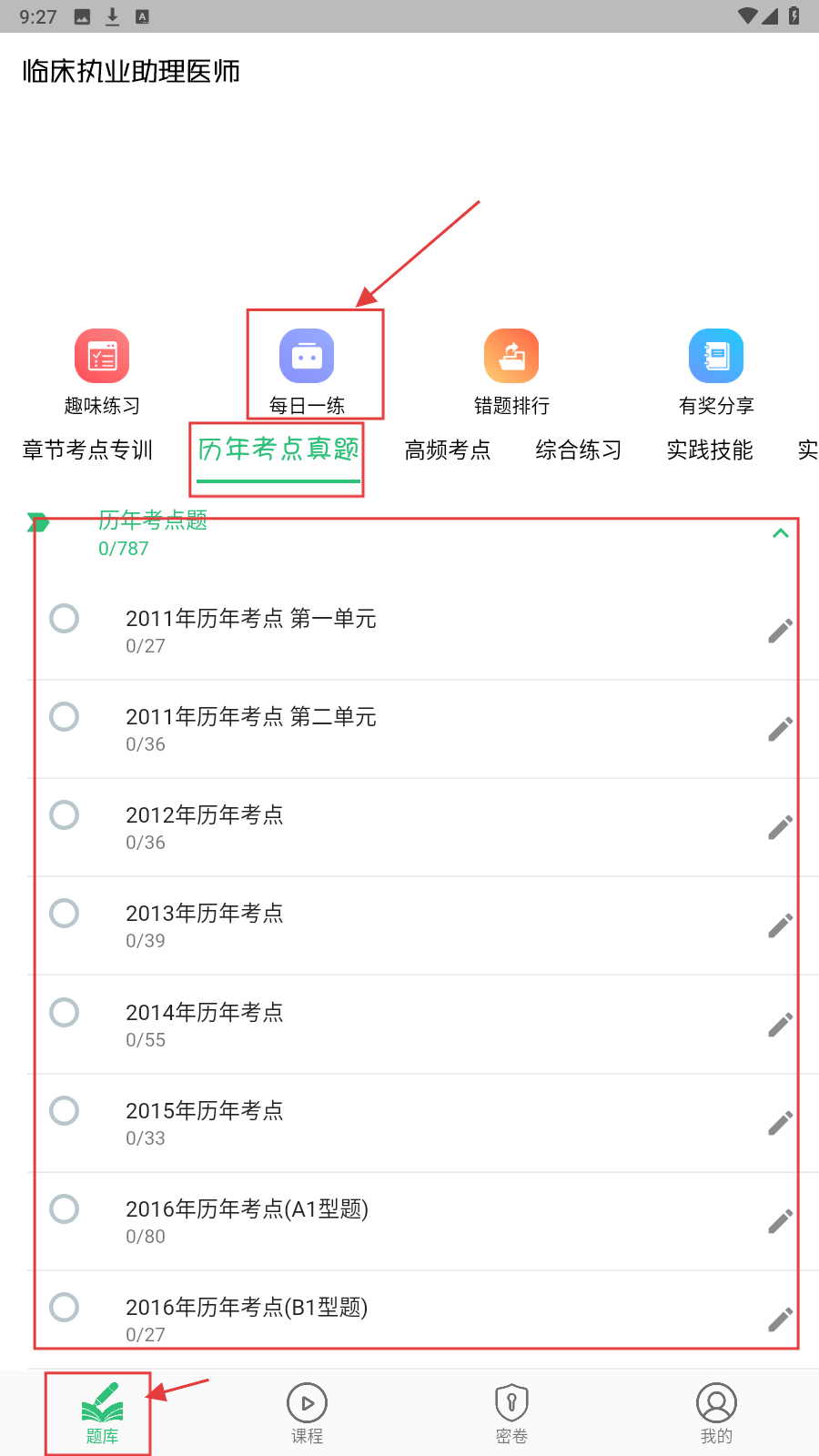Open 2012年历年考点 question set
This screenshot has width=819, height=1456.
(205, 826)
